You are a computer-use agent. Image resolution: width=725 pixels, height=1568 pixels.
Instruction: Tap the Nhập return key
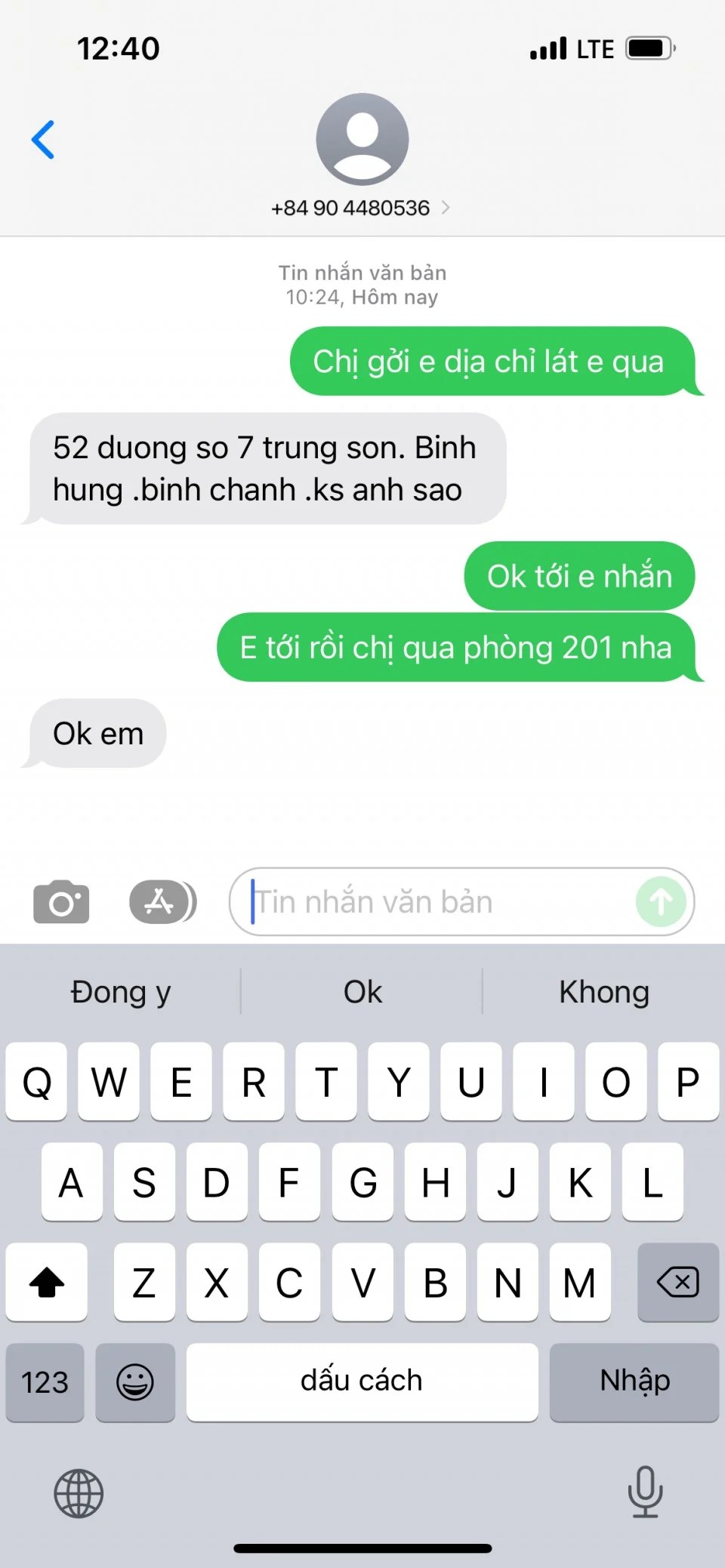(634, 1382)
